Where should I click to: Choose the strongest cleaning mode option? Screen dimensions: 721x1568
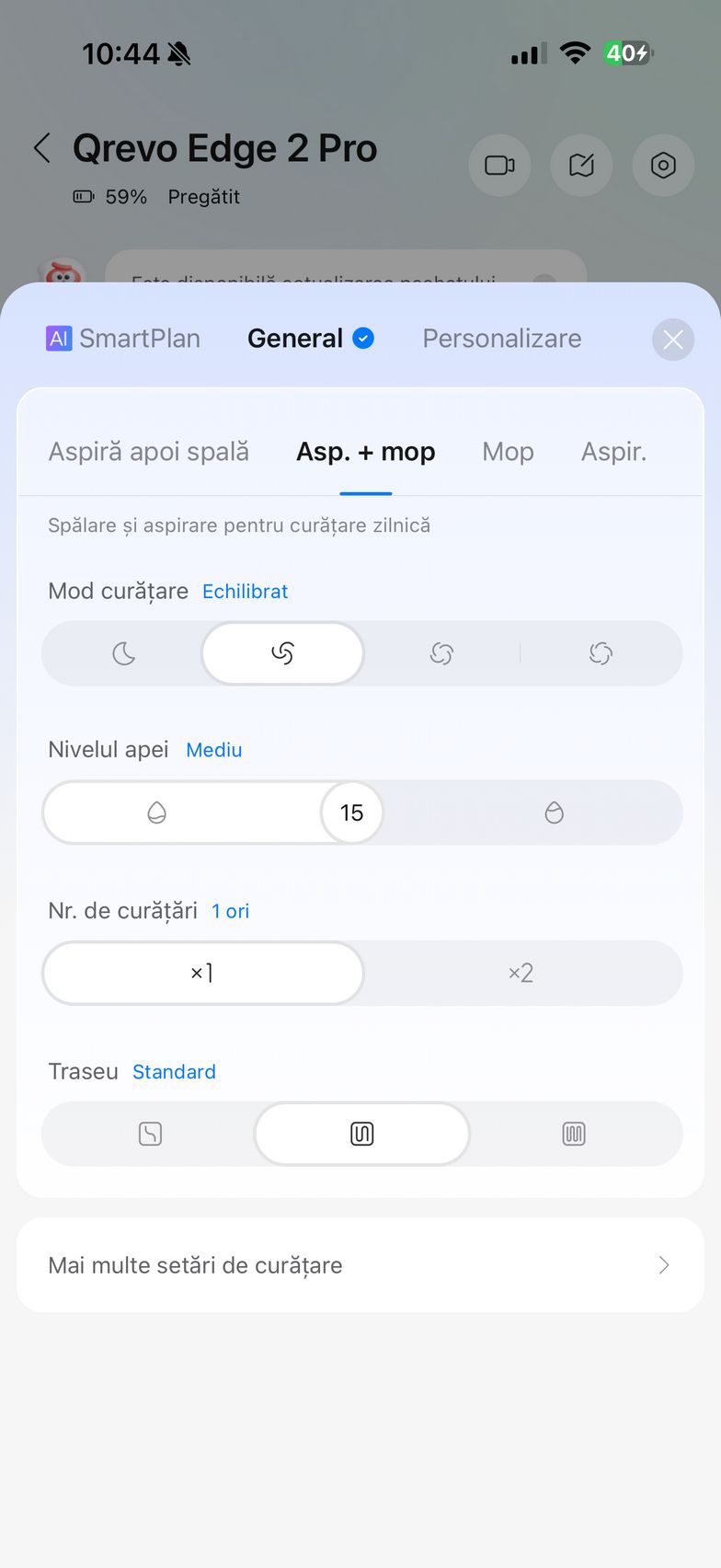(x=601, y=653)
